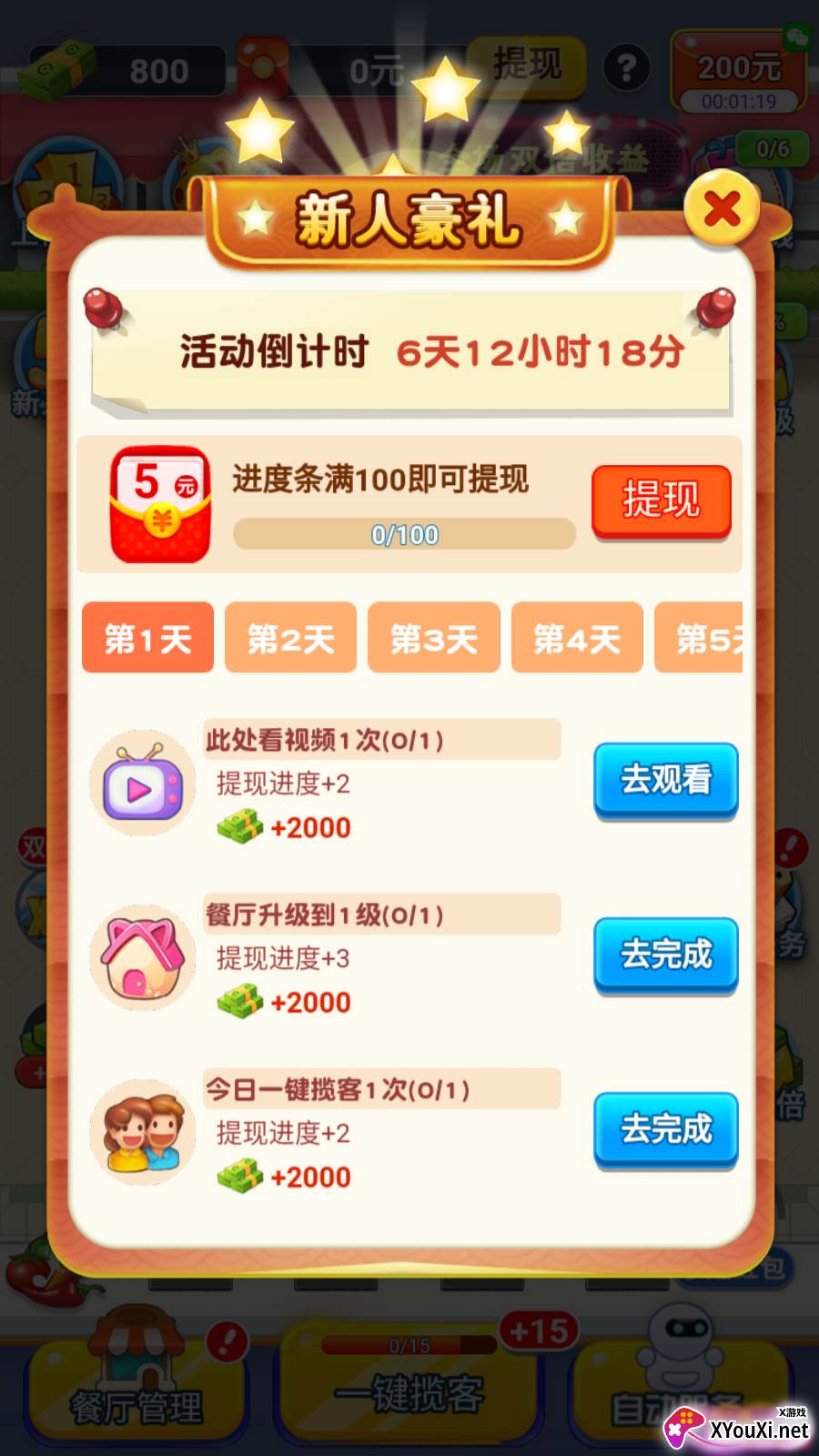The height and width of the screenshot is (1456, 819).
Task: Switch to the 第2天 tab
Action: pyautogui.click(x=290, y=638)
